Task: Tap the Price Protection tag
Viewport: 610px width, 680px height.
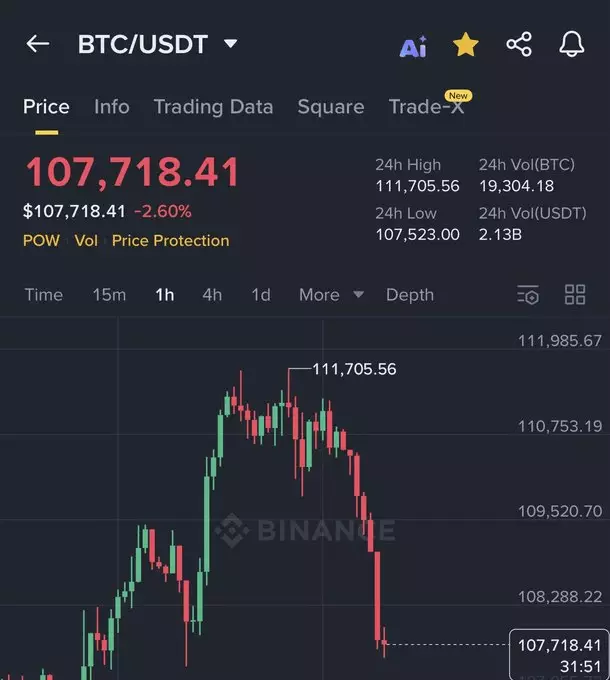Action: (170, 241)
